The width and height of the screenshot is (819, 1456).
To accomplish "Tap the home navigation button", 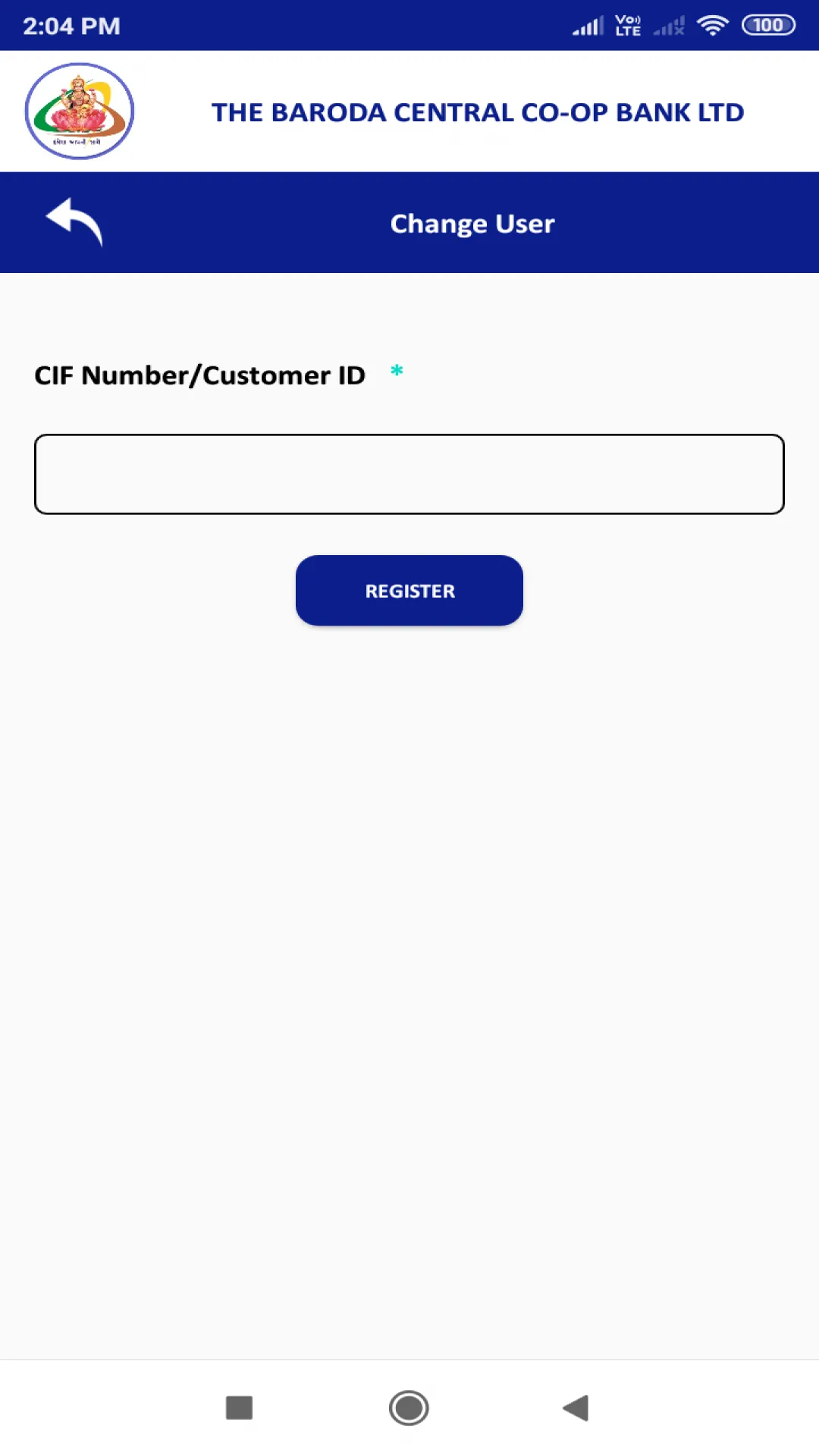I will (x=409, y=1407).
